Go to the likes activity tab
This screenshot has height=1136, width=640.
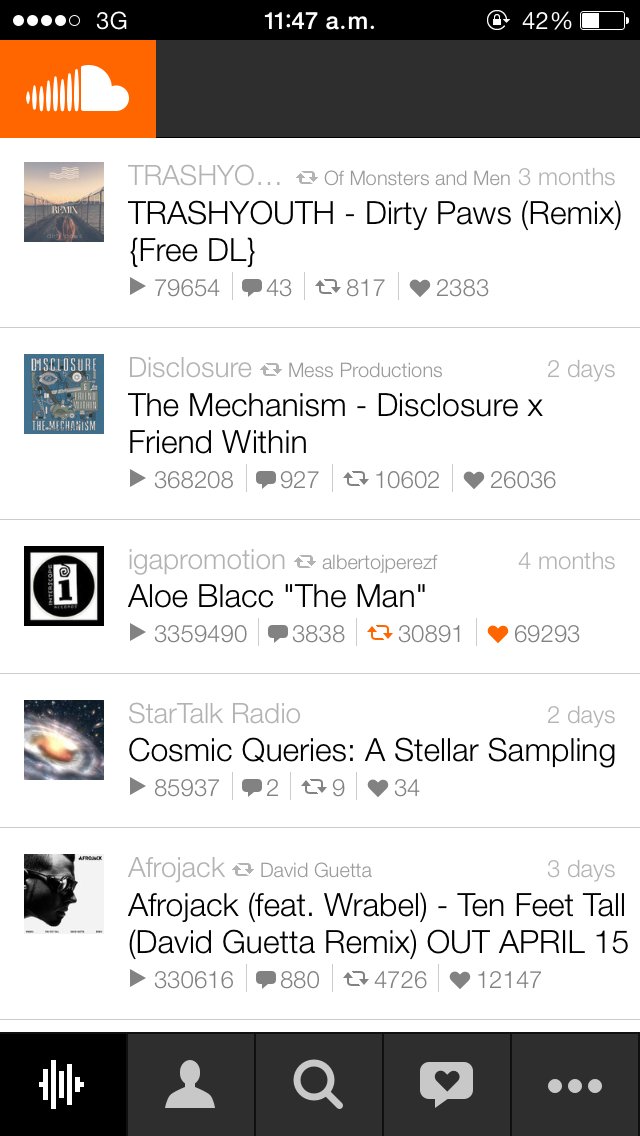[x=446, y=1084]
